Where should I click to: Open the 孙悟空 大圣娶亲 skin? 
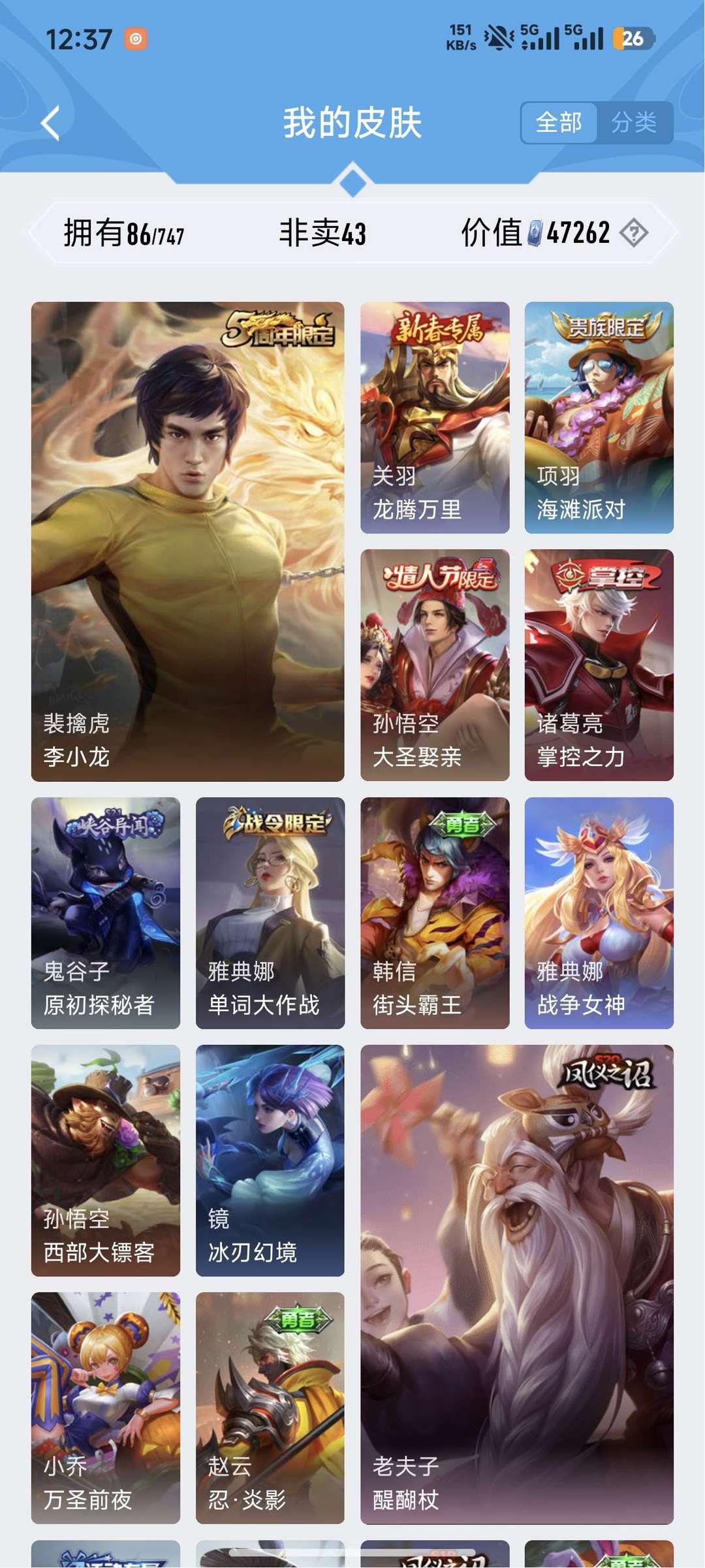pyautogui.click(x=435, y=665)
